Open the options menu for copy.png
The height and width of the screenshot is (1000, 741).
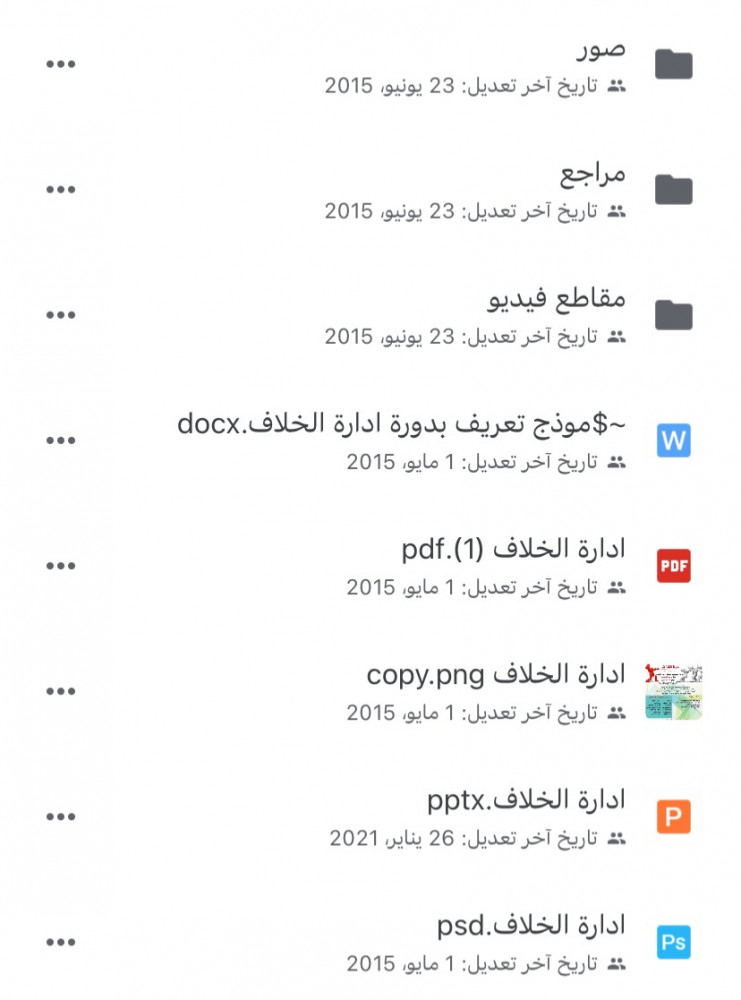click(x=61, y=691)
